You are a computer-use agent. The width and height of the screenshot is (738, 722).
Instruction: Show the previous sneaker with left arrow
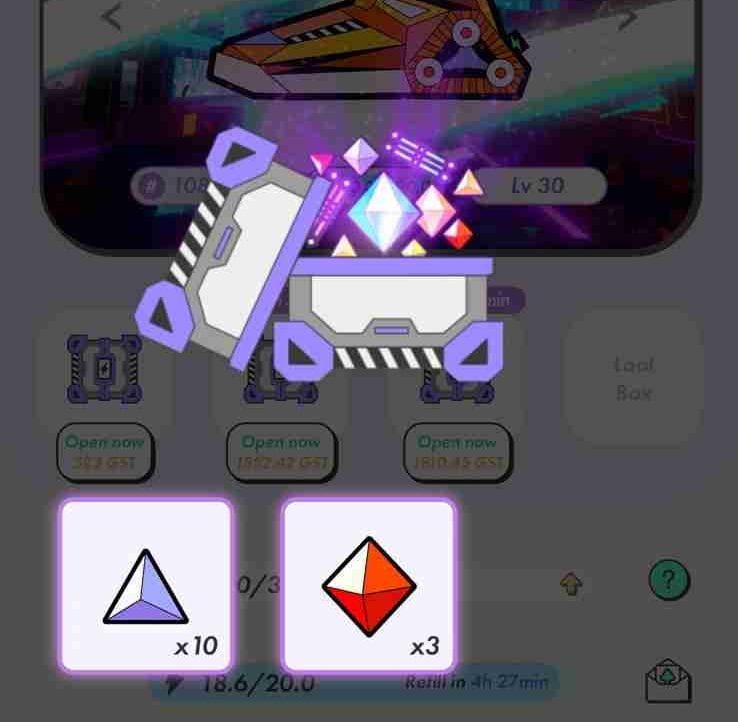click(112, 17)
